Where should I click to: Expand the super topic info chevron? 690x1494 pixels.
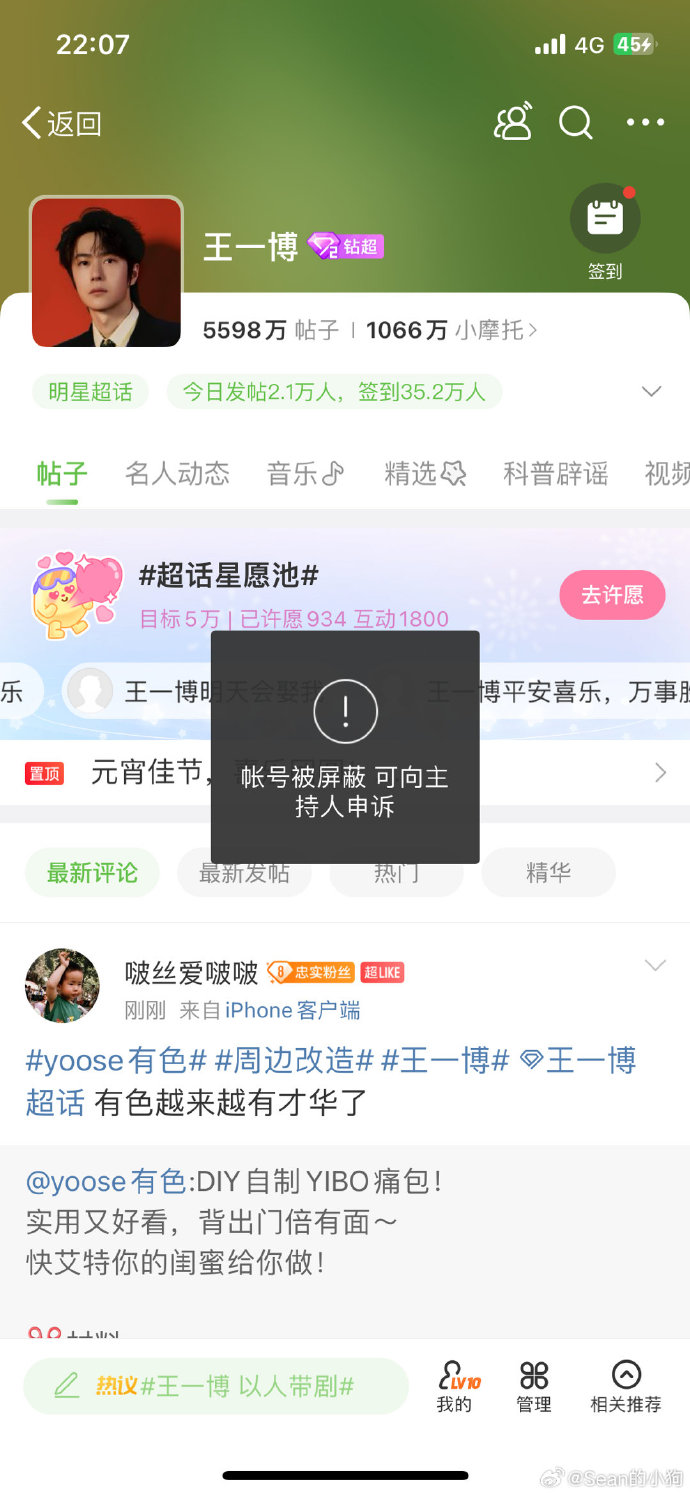(x=652, y=391)
